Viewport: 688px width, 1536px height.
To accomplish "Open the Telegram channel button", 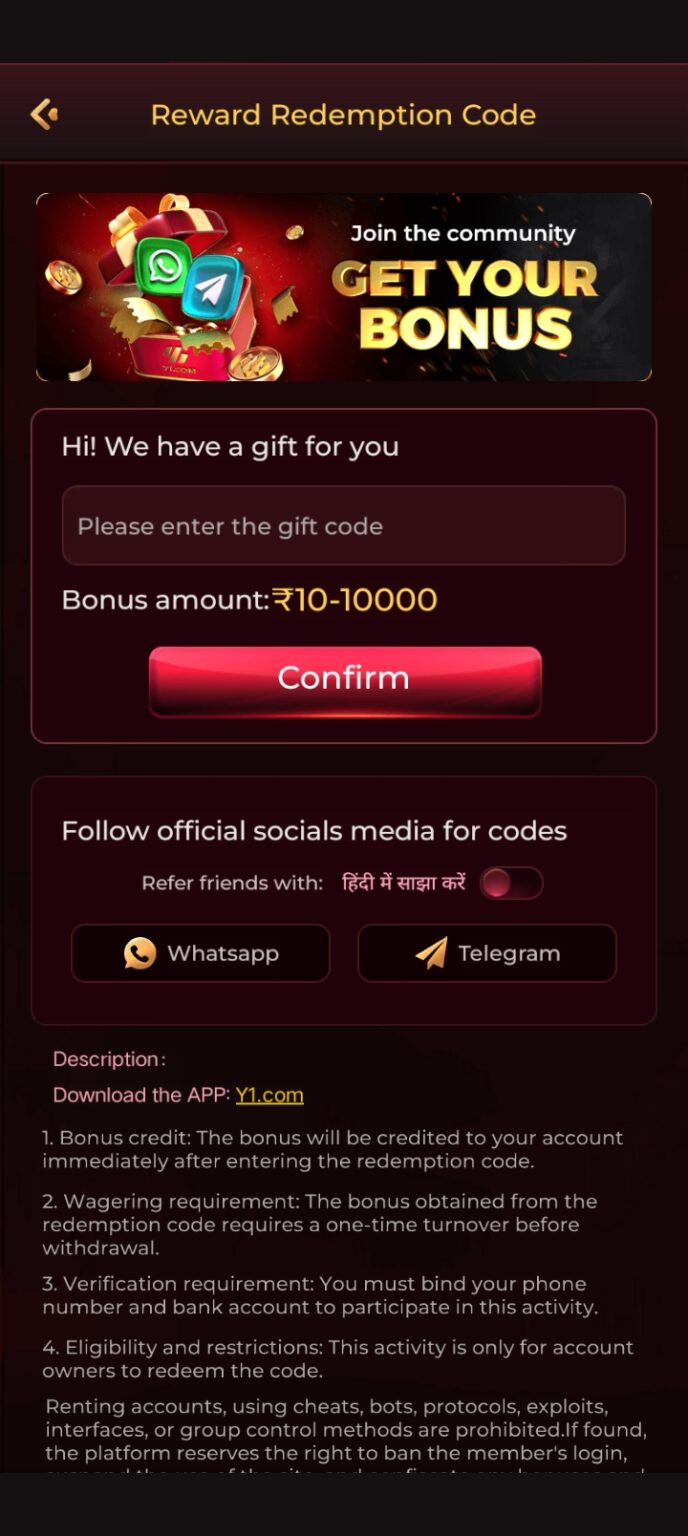I will point(487,953).
